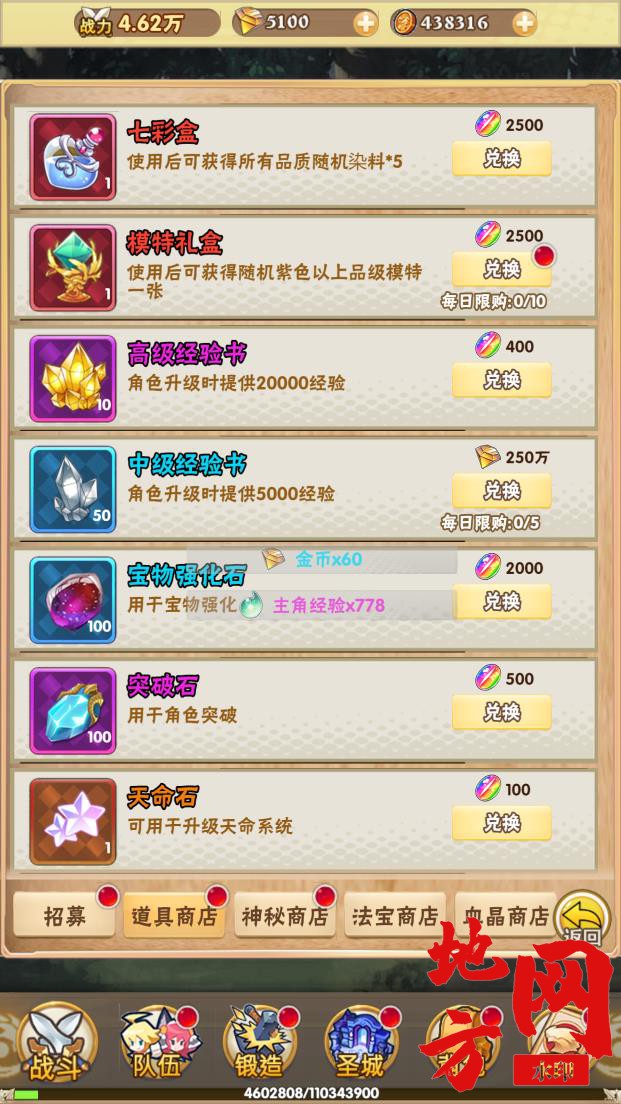Open the 血晶商店 tab
Screen dimensions: 621x1104
(505, 916)
